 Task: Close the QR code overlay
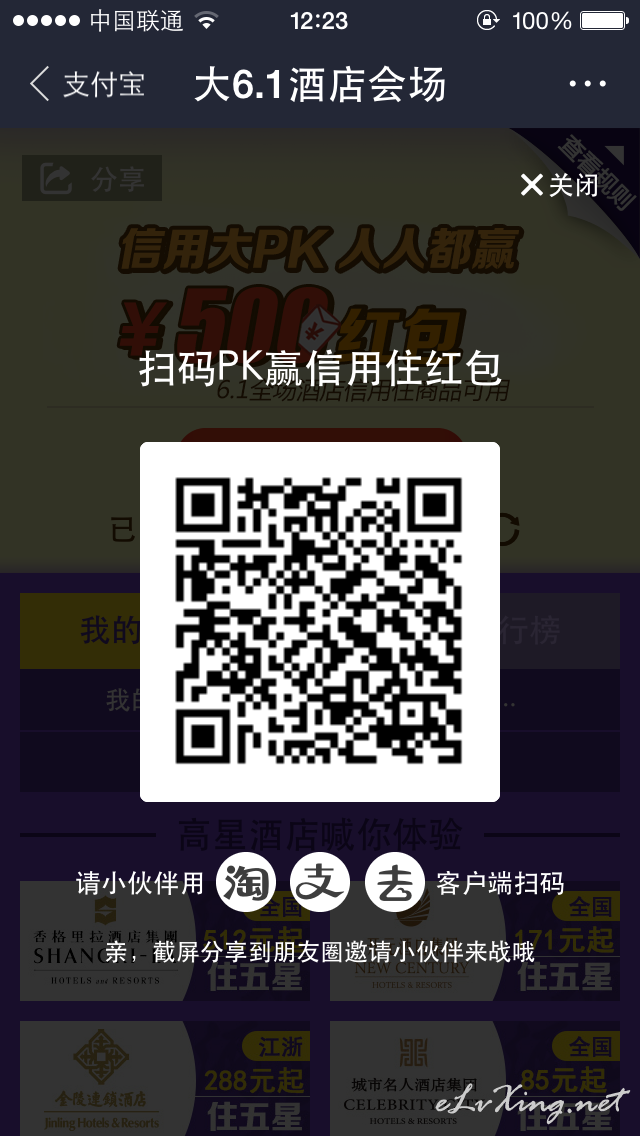tap(559, 185)
